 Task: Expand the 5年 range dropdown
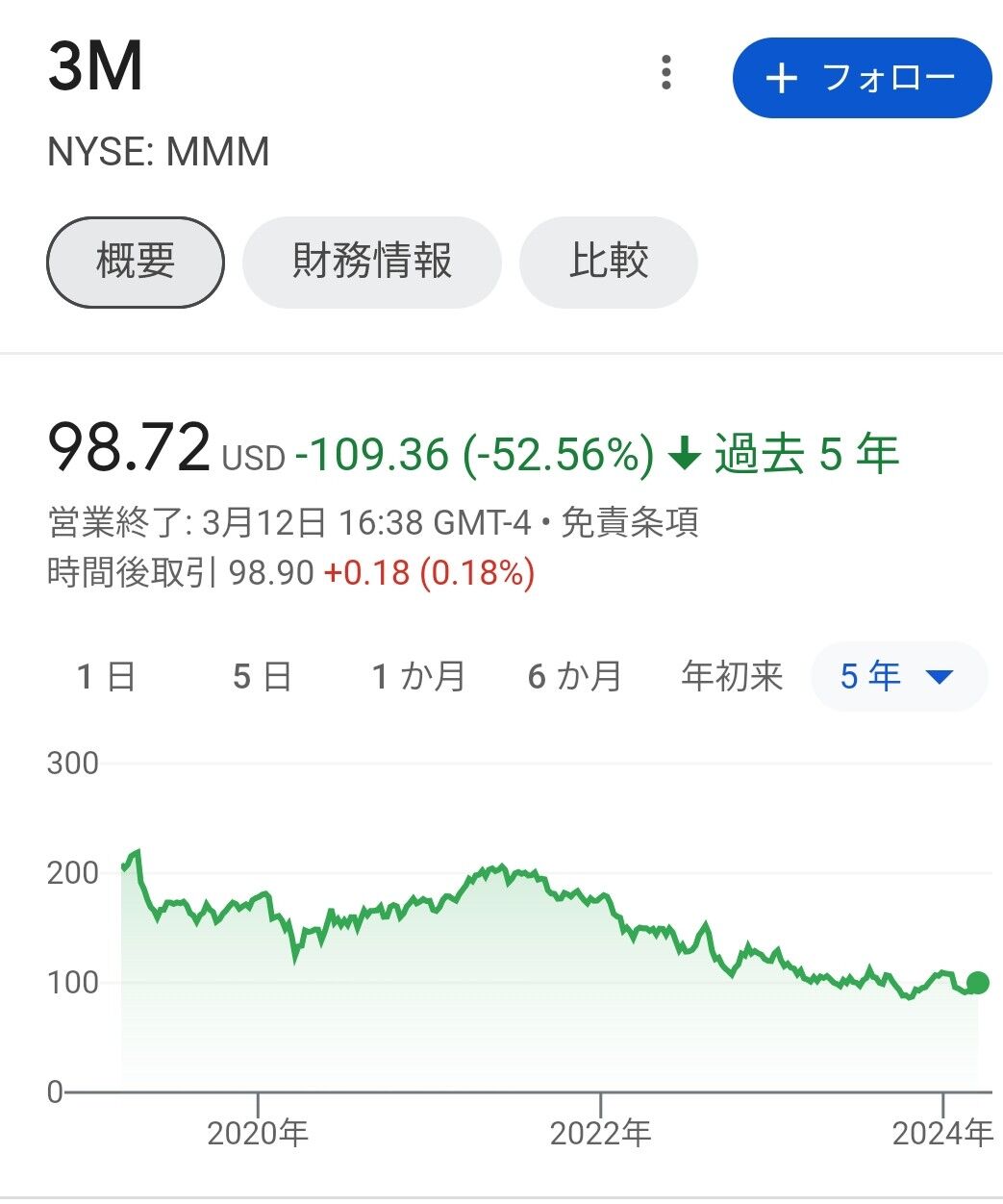click(x=898, y=676)
